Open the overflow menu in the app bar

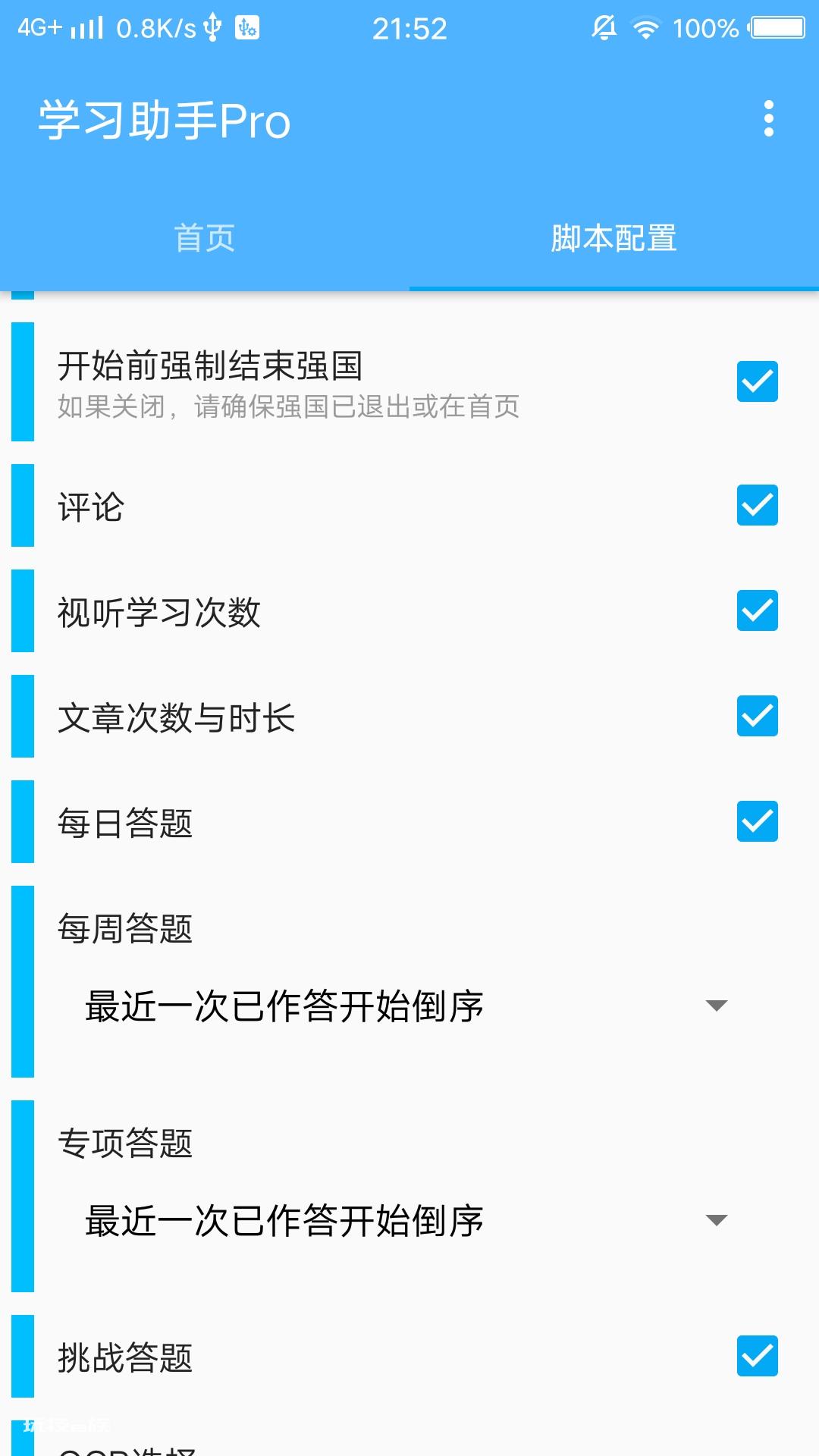point(769,119)
